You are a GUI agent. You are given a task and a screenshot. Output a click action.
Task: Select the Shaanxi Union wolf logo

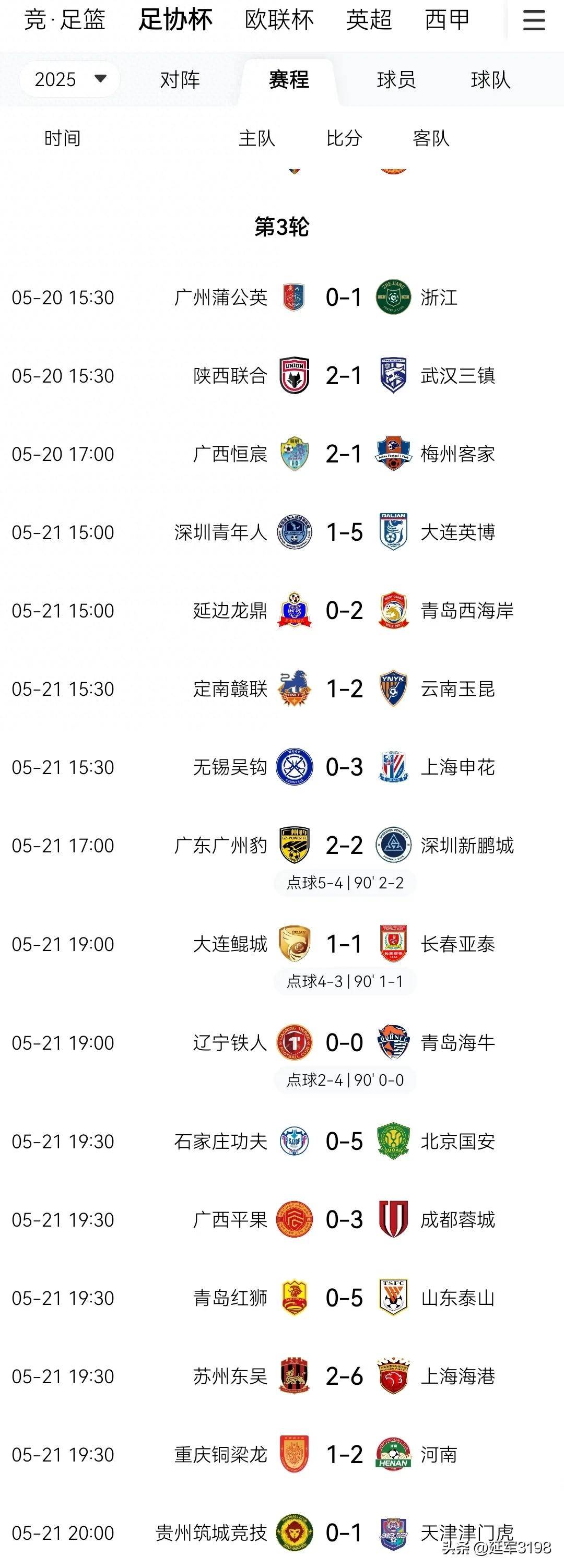pyautogui.click(x=293, y=376)
